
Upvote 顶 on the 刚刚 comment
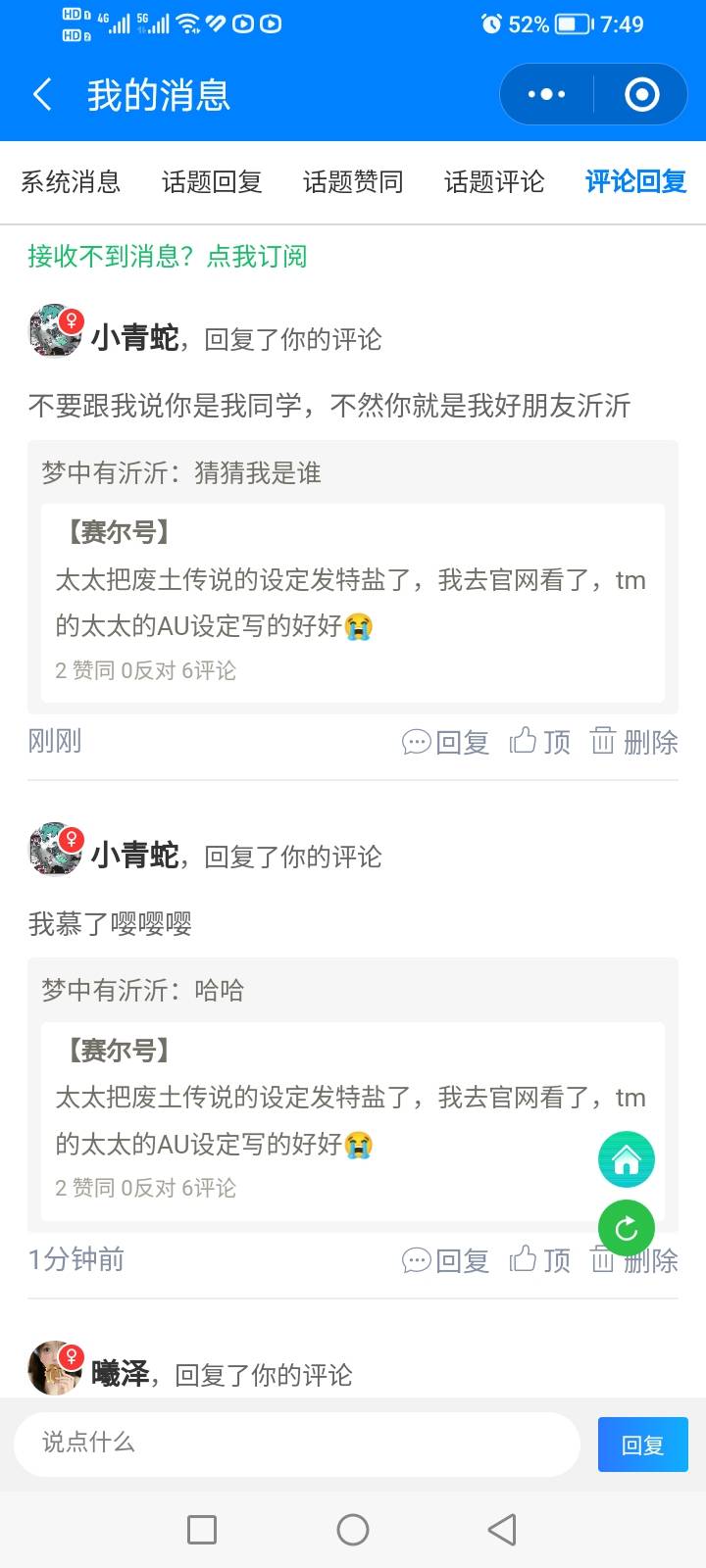click(539, 742)
